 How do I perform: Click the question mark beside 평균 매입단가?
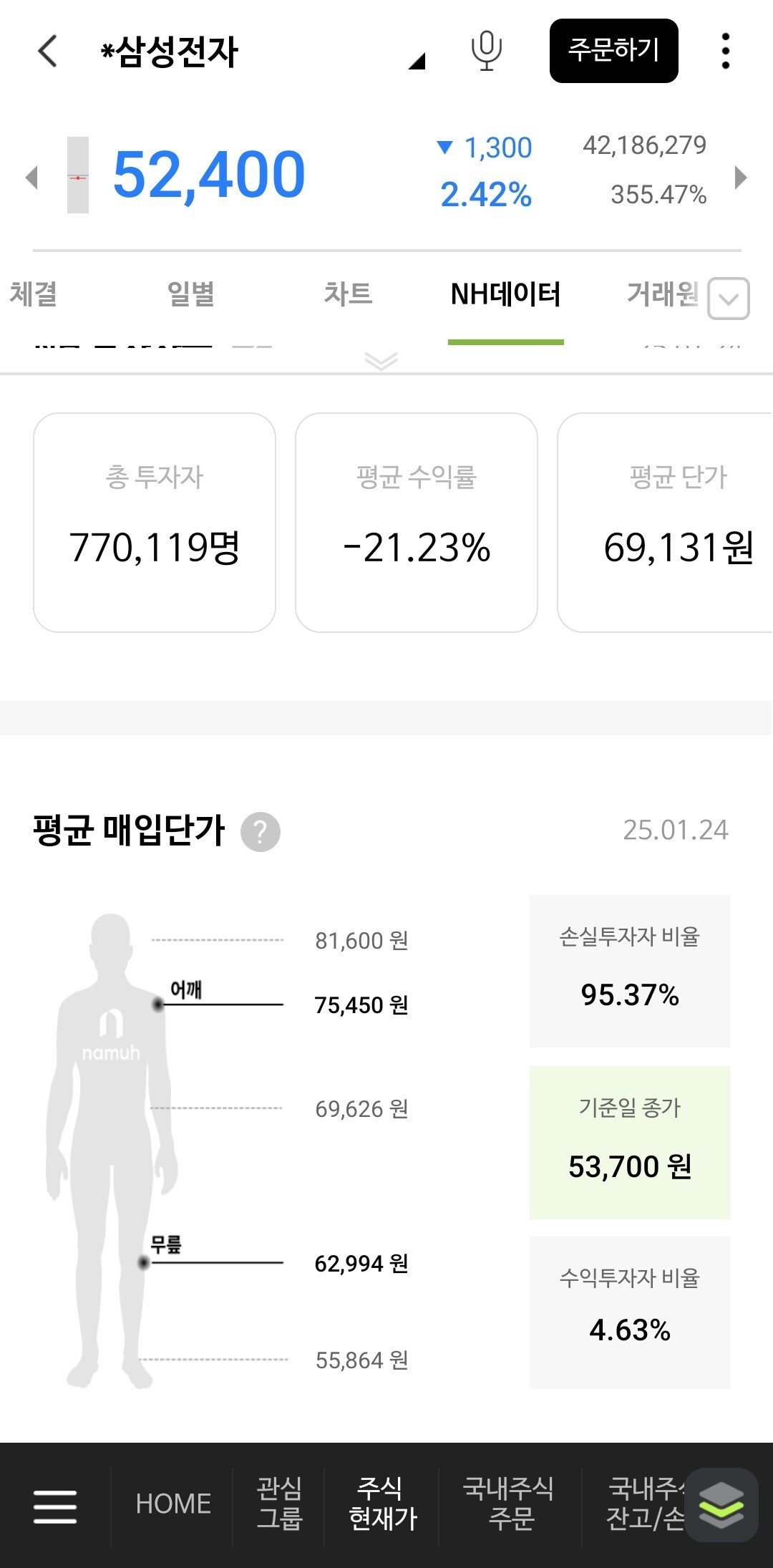click(x=261, y=831)
